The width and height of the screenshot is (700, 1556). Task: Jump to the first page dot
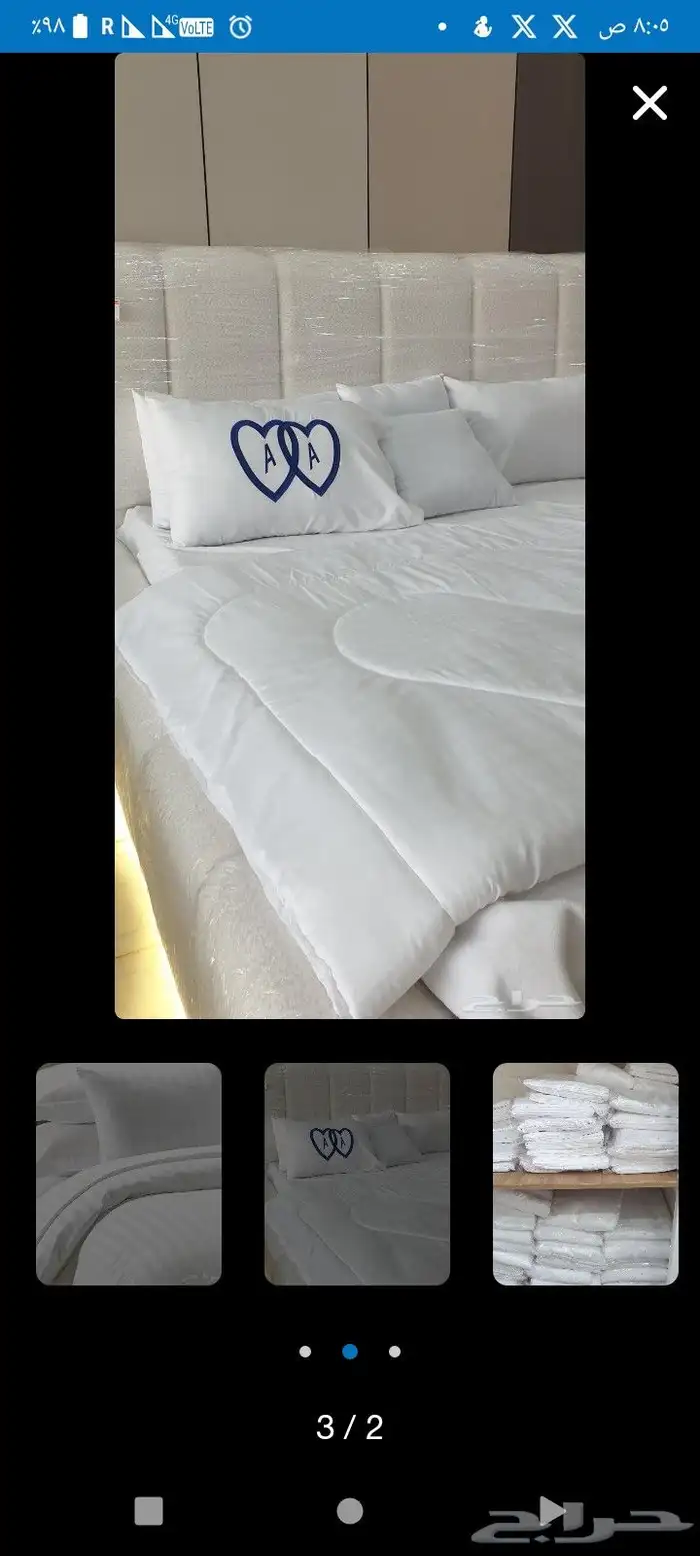pos(305,1351)
